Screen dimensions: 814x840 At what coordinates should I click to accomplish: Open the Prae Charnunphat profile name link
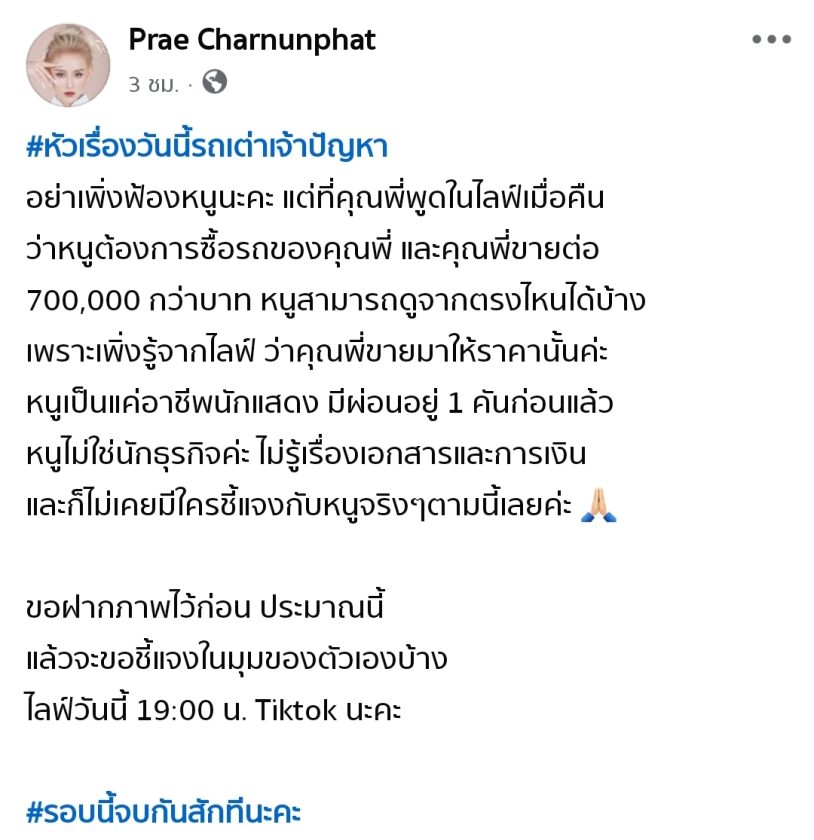tap(251, 40)
